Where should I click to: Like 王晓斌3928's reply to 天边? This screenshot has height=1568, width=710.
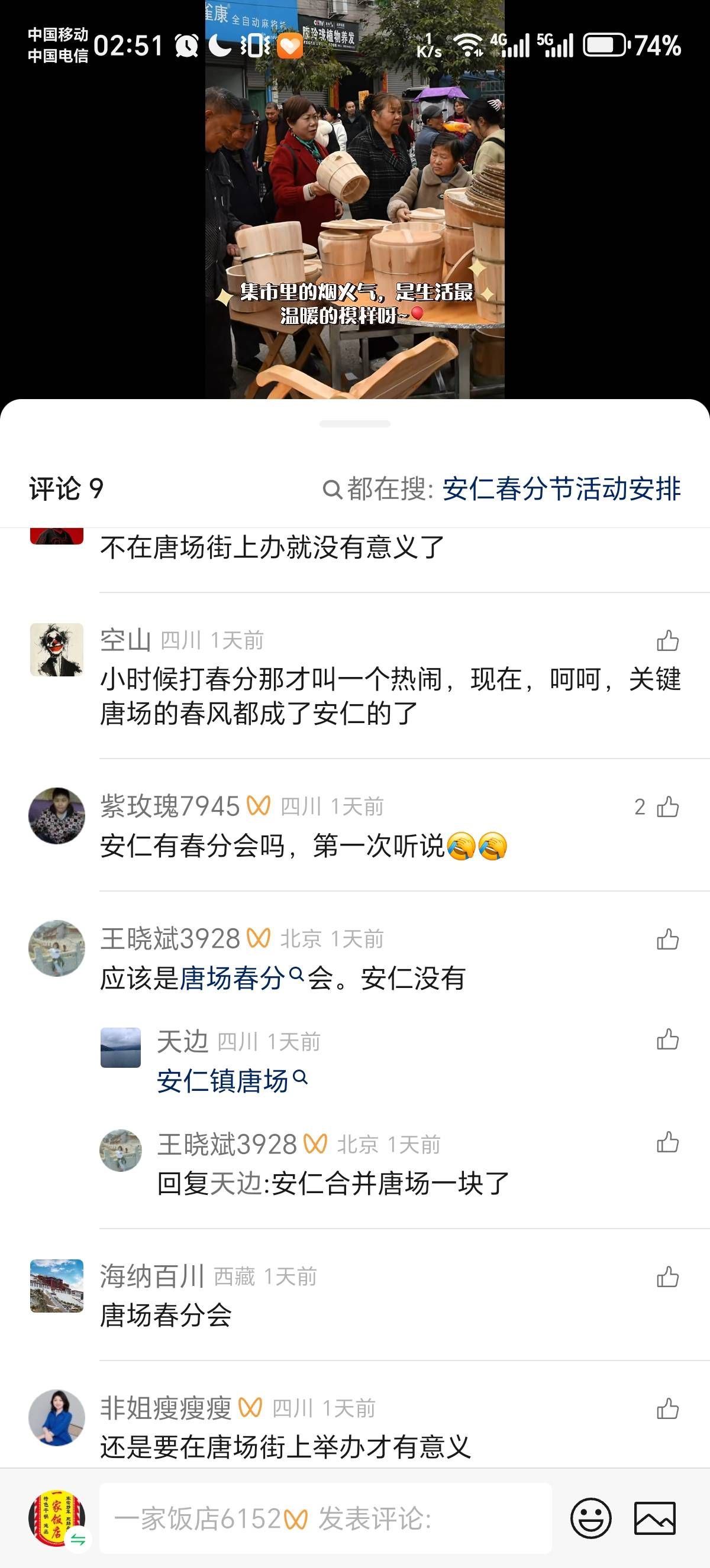(x=667, y=1142)
